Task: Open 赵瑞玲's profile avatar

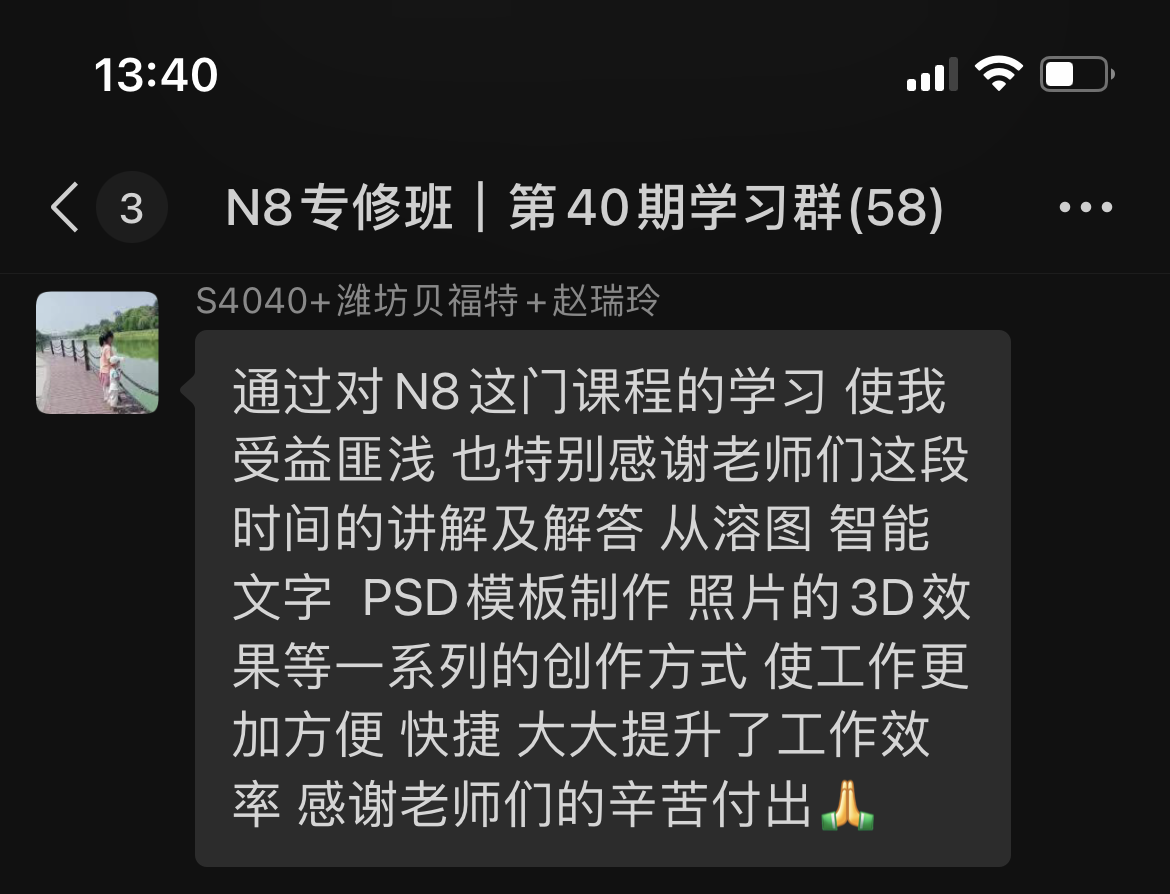Action: (97, 353)
